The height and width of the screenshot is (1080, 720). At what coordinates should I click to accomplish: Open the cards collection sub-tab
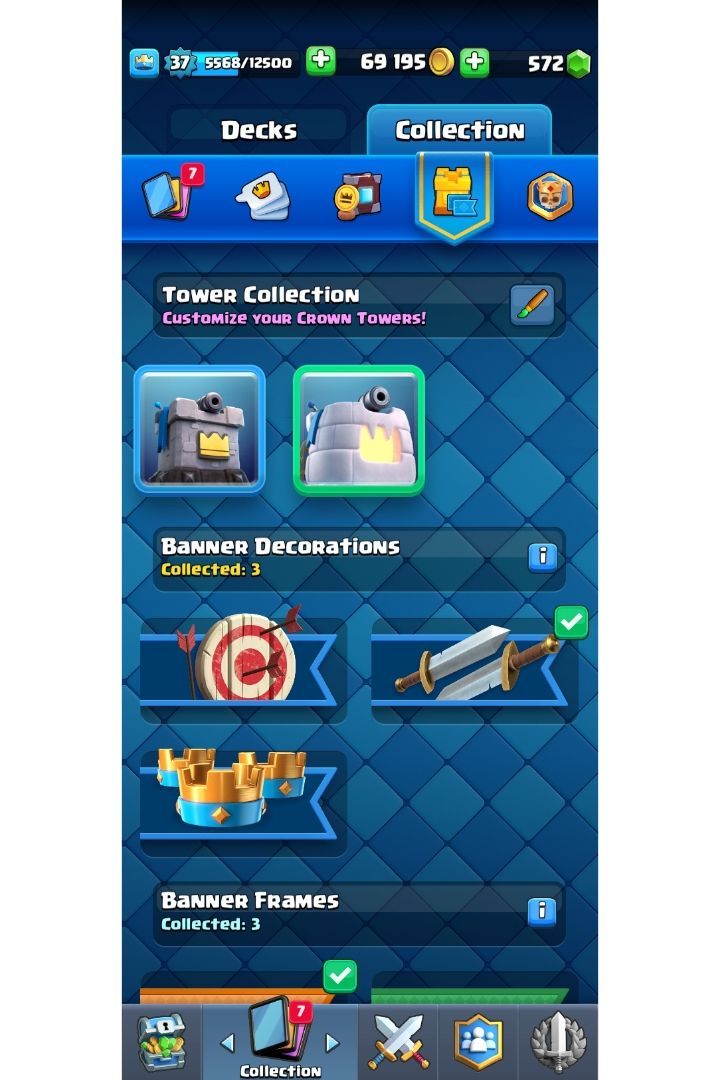point(166,194)
